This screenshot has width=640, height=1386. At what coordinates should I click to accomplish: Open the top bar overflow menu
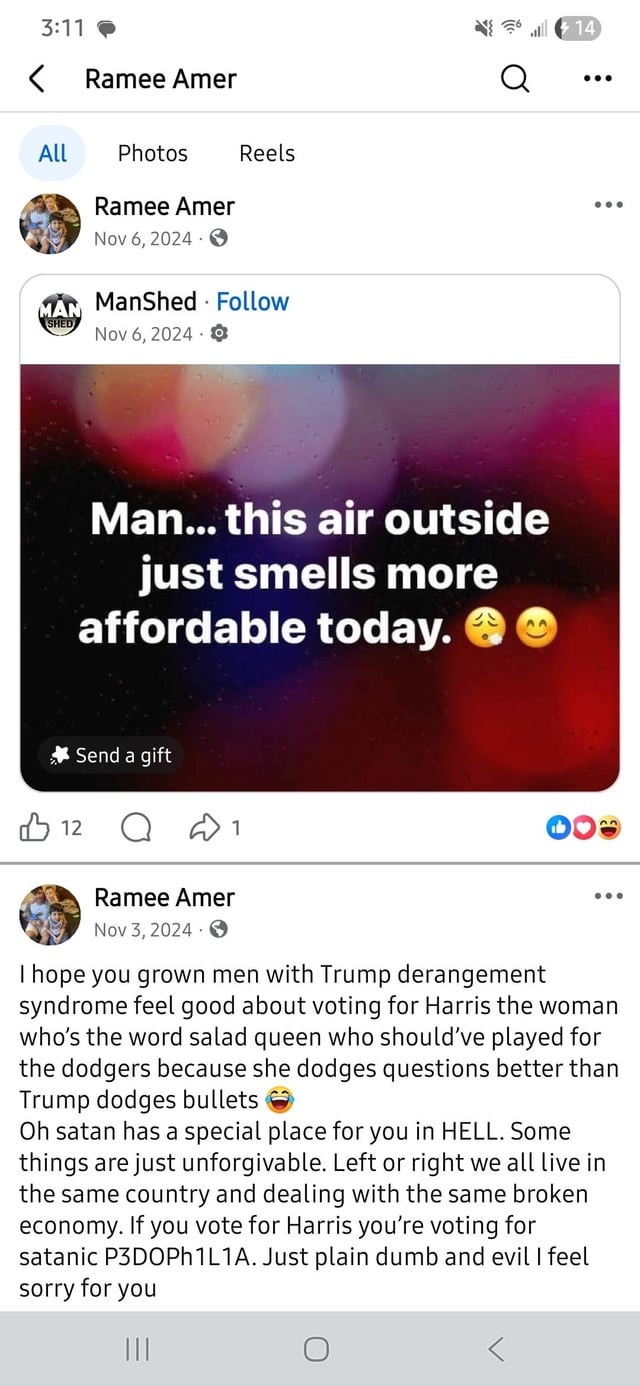tap(596, 79)
